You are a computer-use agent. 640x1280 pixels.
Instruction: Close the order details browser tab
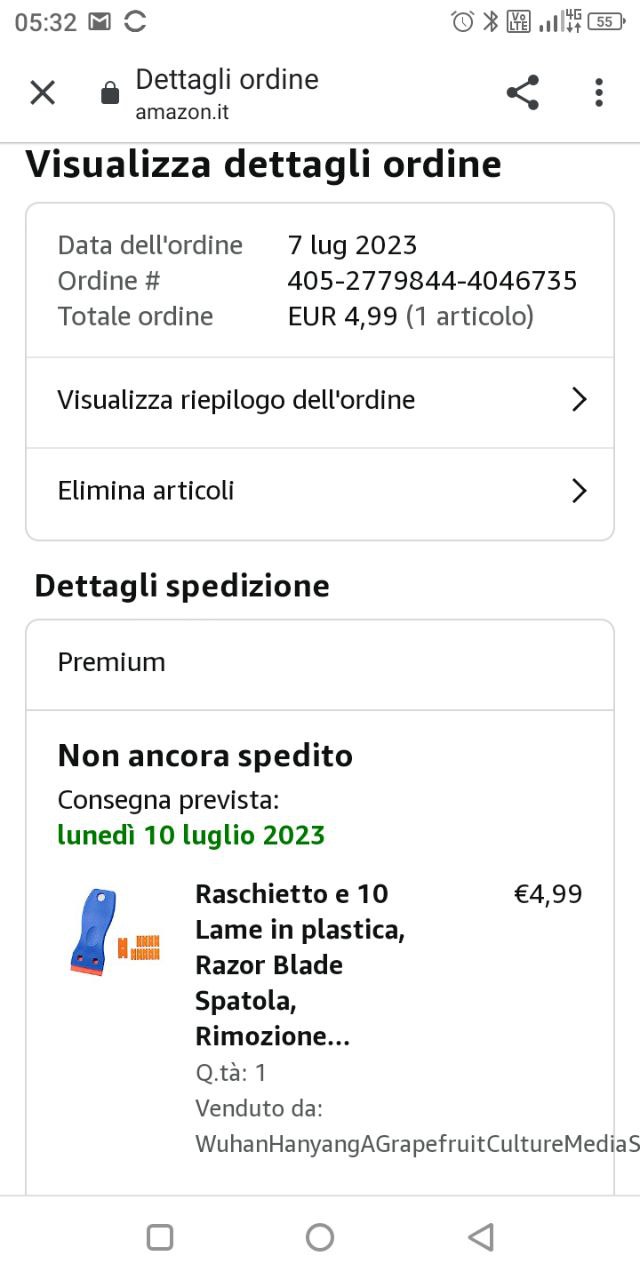click(42, 93)
